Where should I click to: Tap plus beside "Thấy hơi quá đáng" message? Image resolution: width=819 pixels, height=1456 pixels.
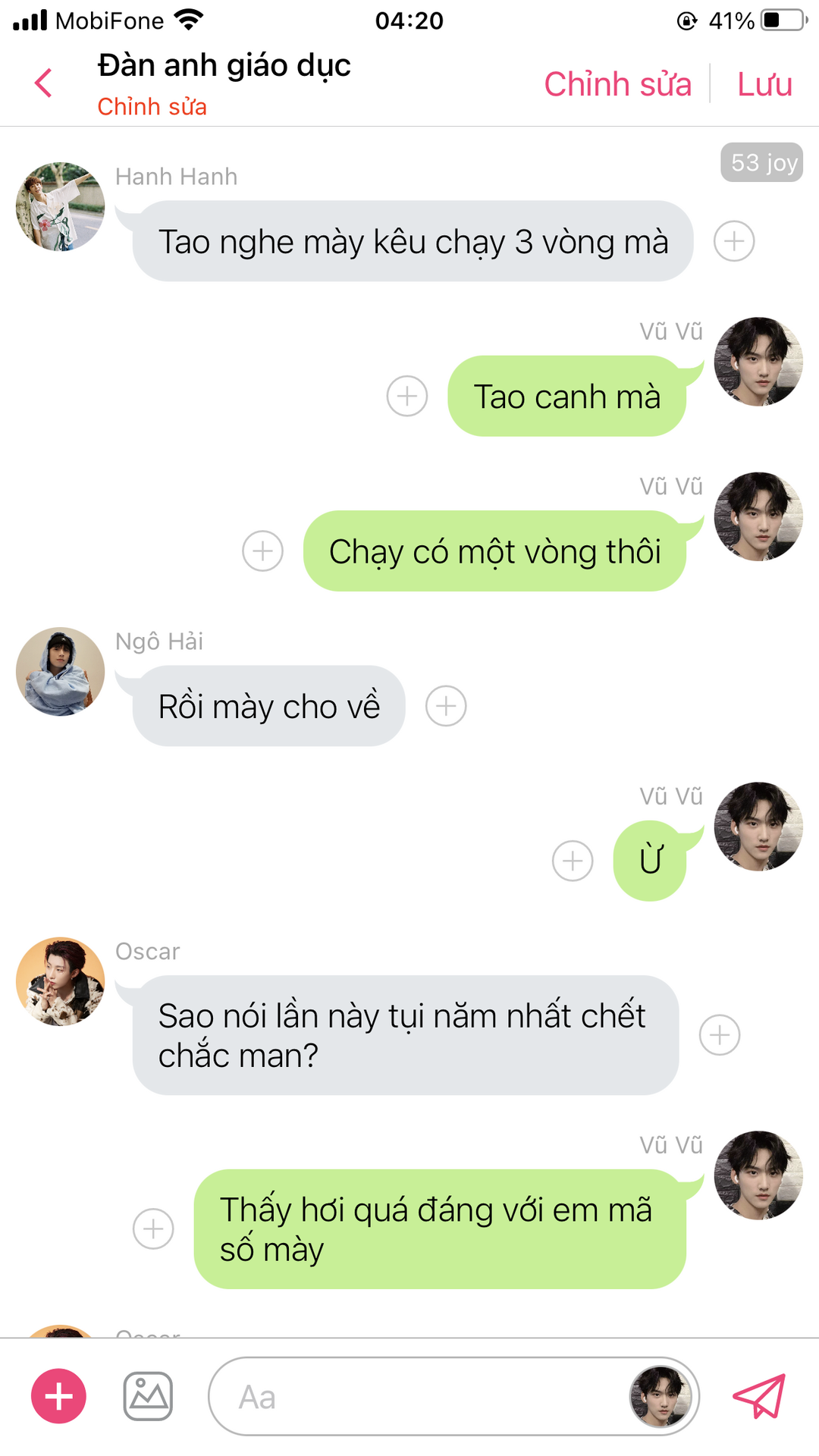point(153,1228)
